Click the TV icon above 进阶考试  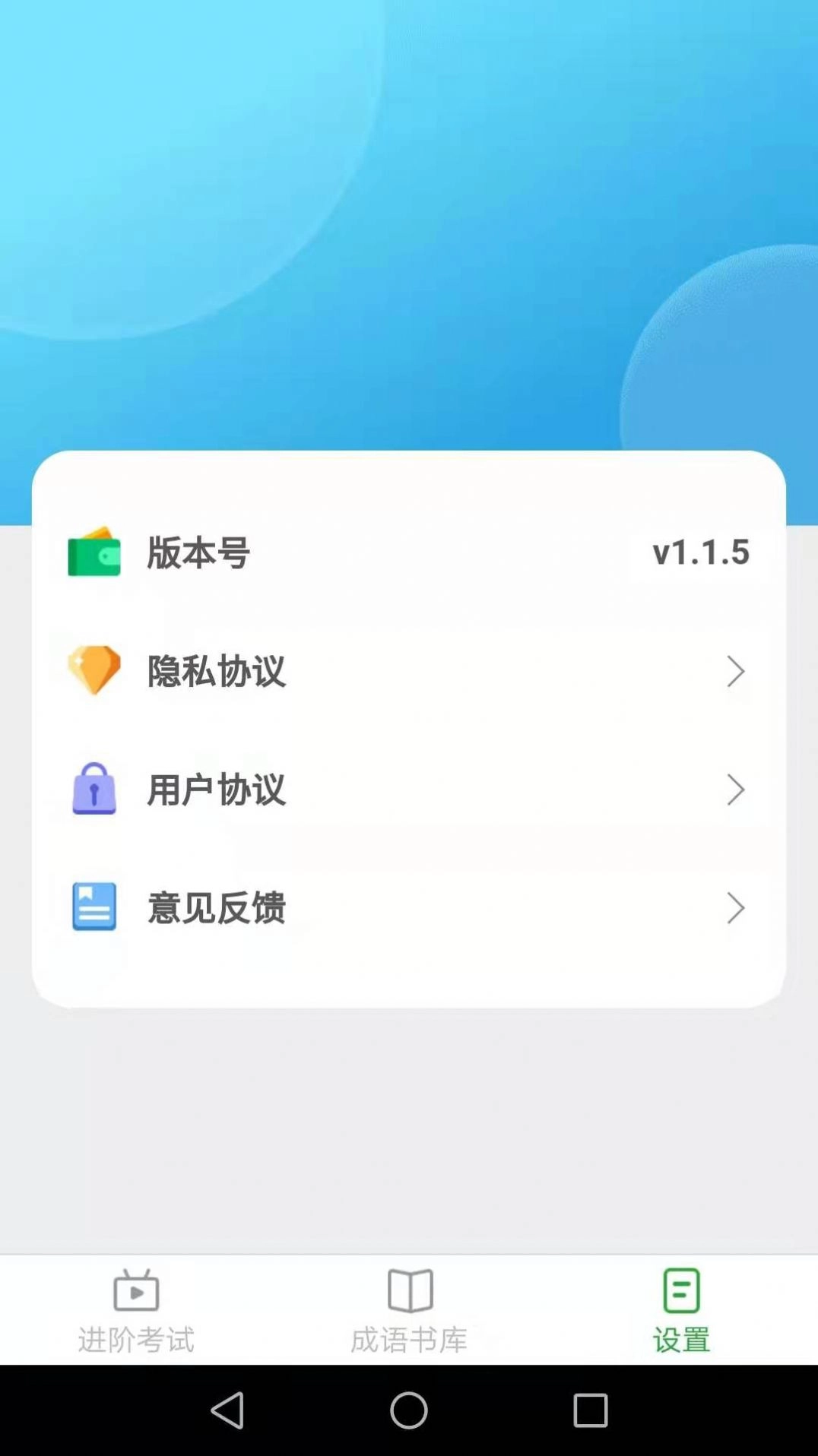(136, 1290)
